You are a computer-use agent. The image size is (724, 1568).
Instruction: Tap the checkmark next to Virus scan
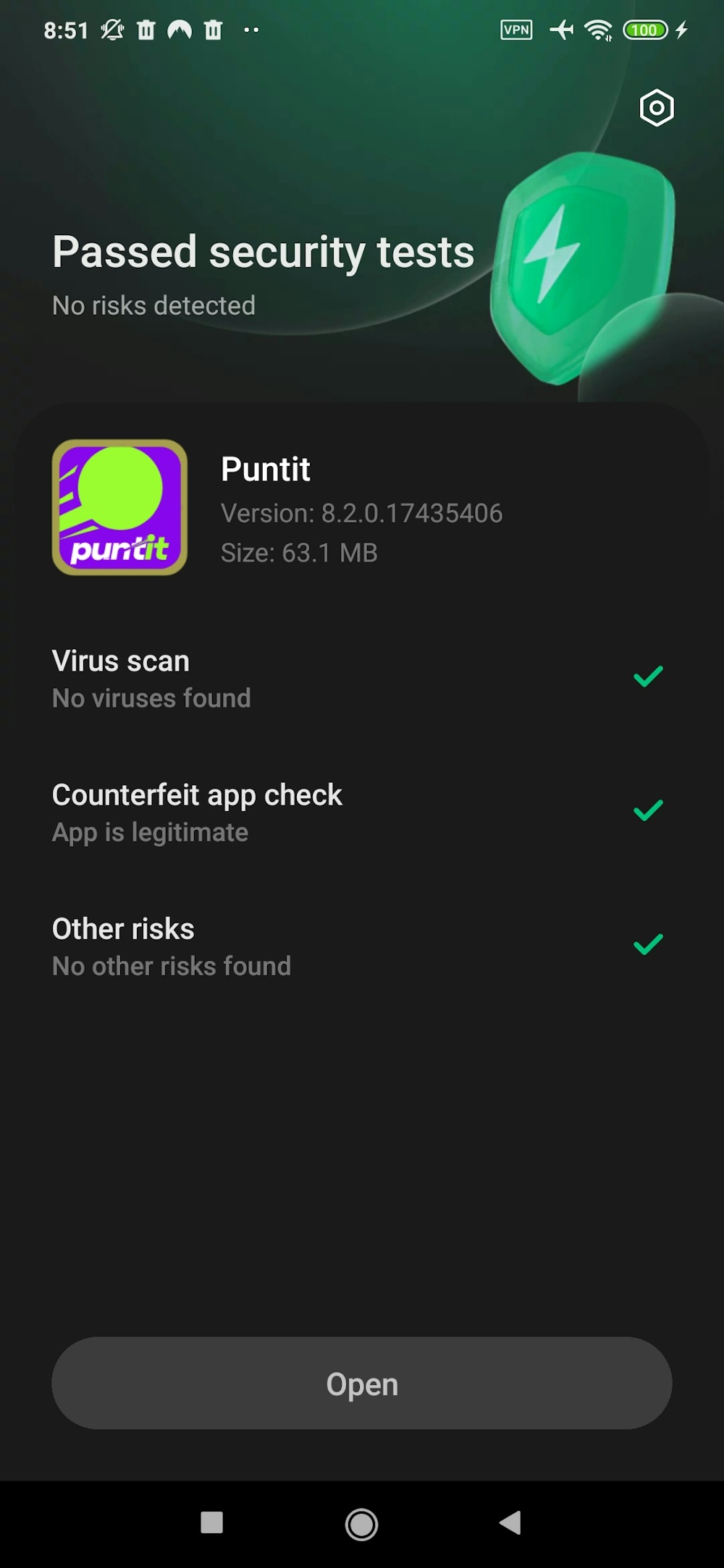[x=647, y=677]
